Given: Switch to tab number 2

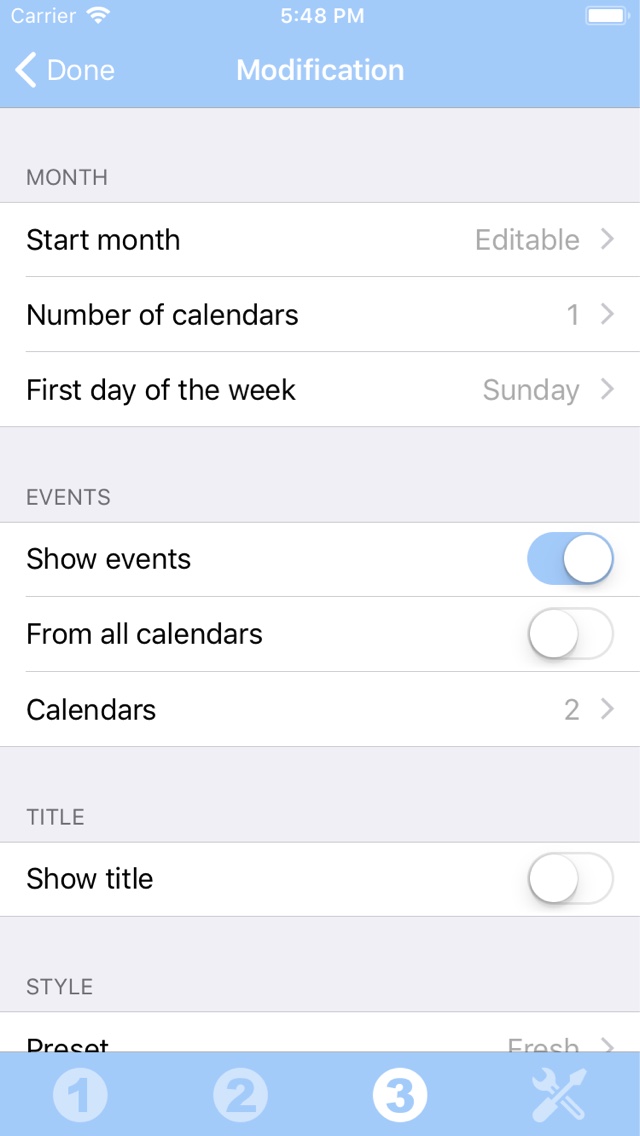Looking at the screenshot, I should point(240,1094).
